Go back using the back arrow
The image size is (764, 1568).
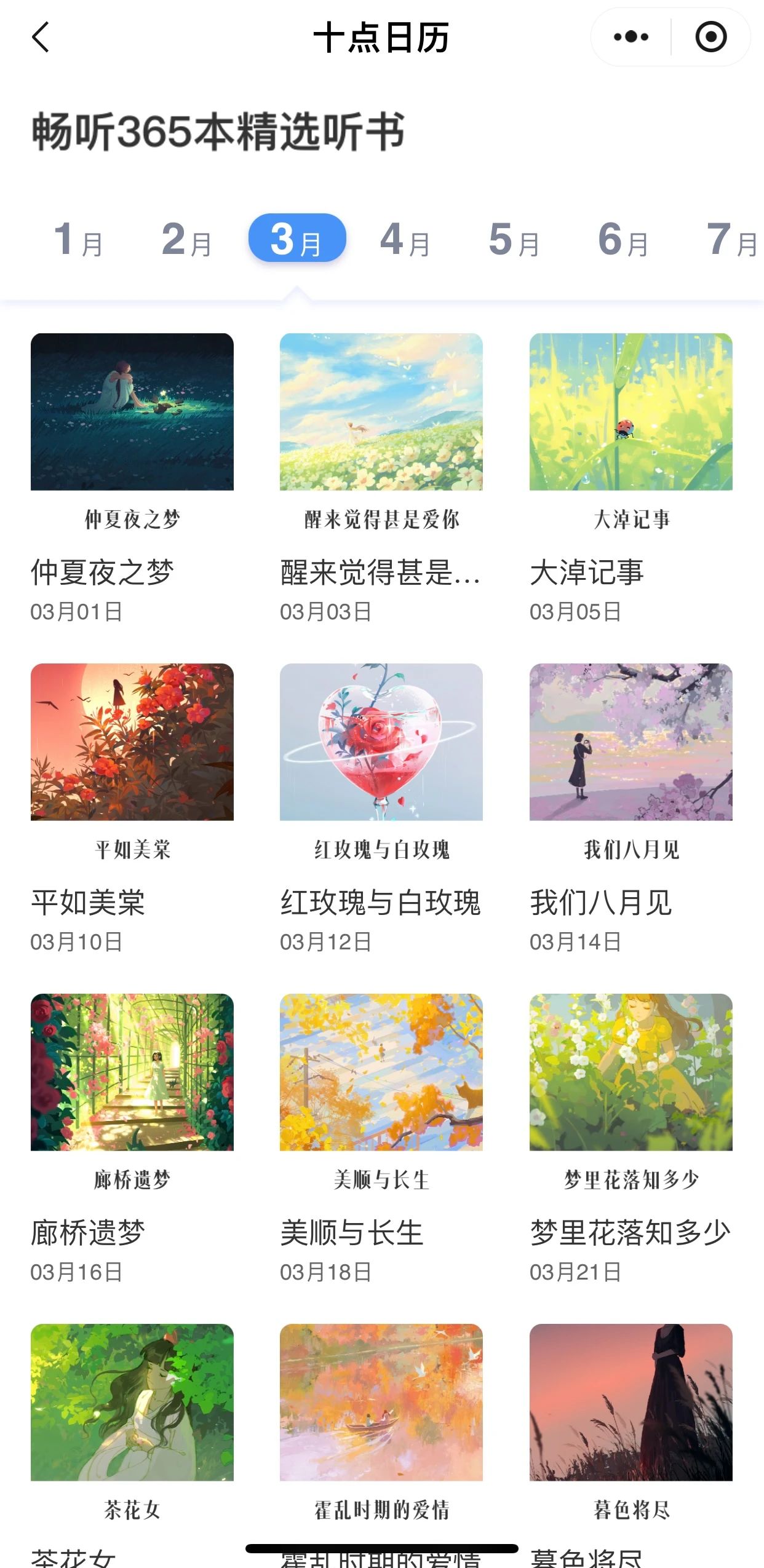(41, 37)
